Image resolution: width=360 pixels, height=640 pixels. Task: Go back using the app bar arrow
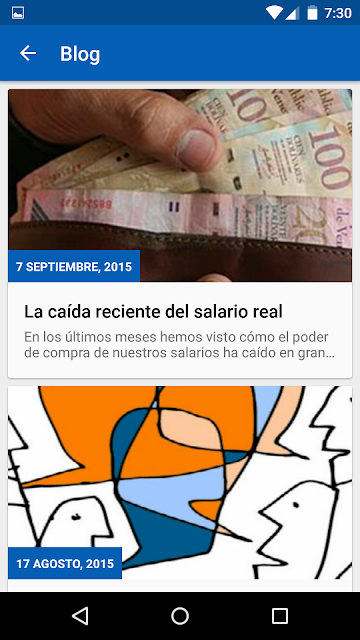(x=28, y=53)
